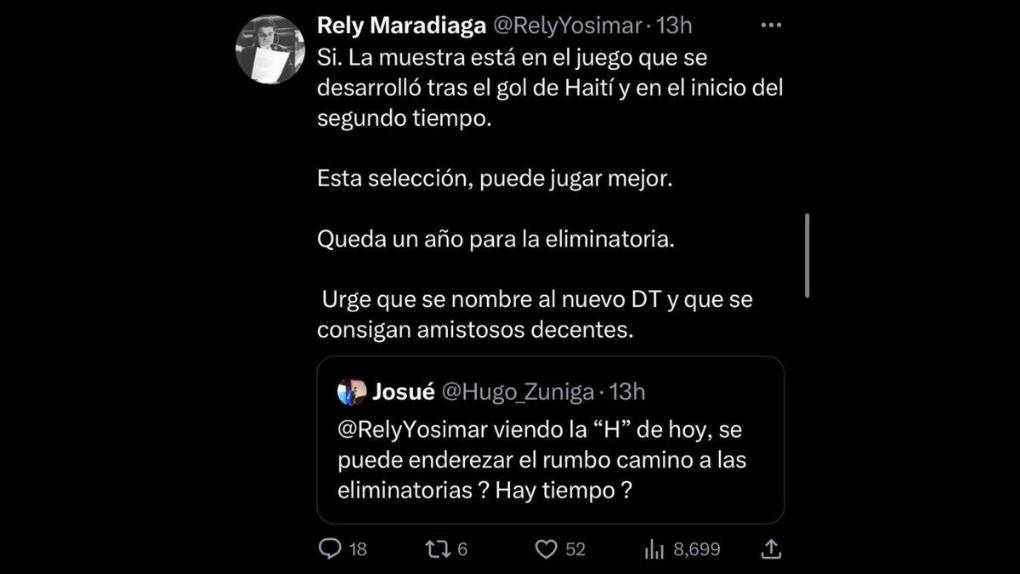Reply to Rely Maradiaga's tweet
Viewport: 1020px width, 574px height.
click(x=330, y=549)
